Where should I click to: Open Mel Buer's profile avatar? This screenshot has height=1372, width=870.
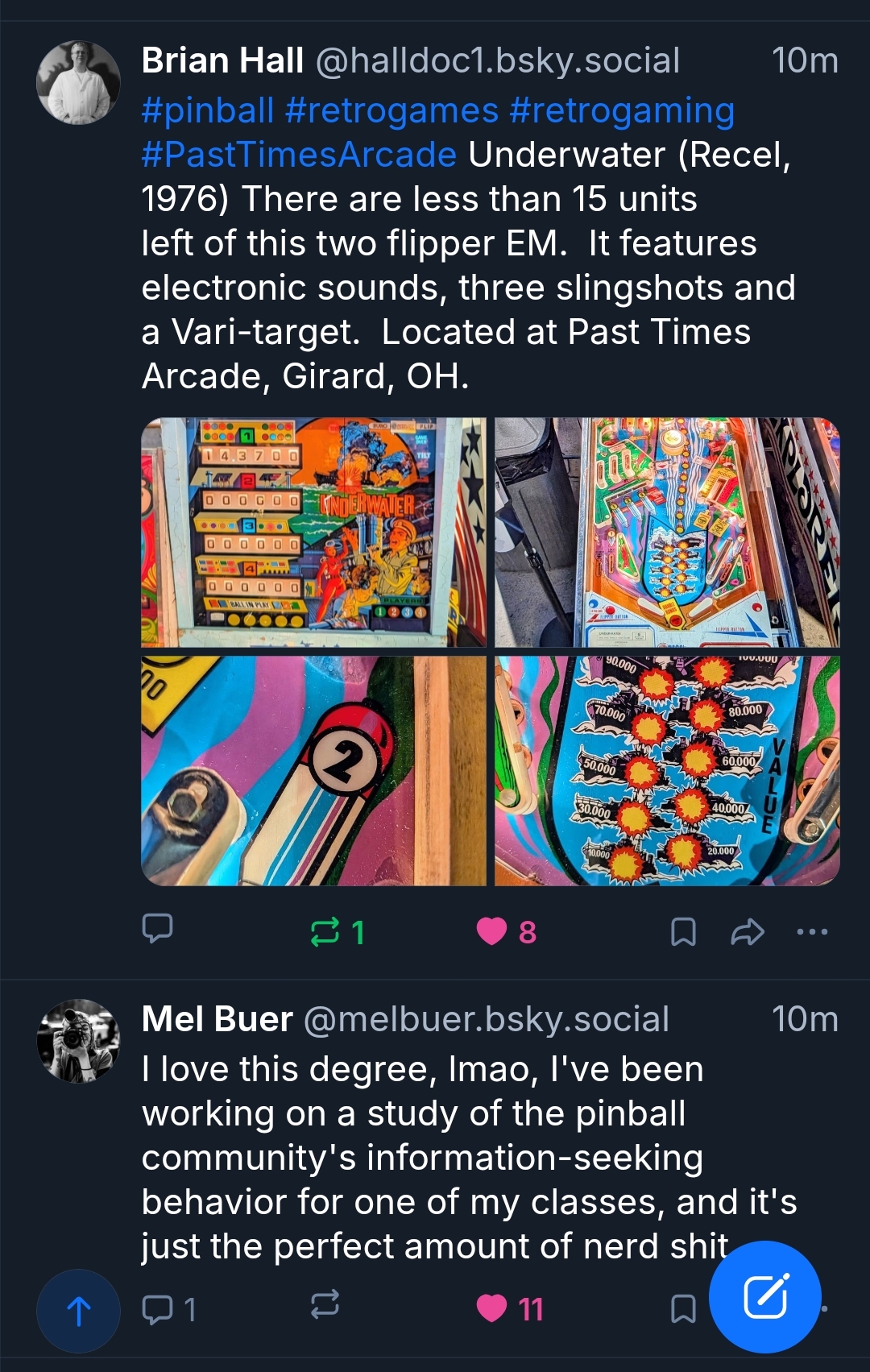tap(78, 1041)
